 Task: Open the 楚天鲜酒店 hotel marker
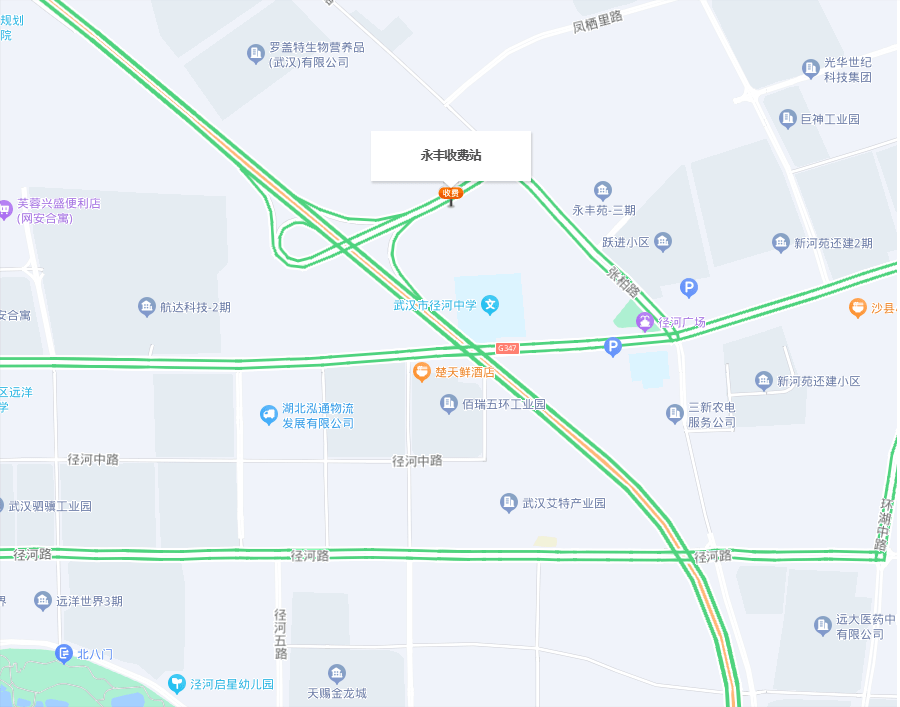(422, 372)
